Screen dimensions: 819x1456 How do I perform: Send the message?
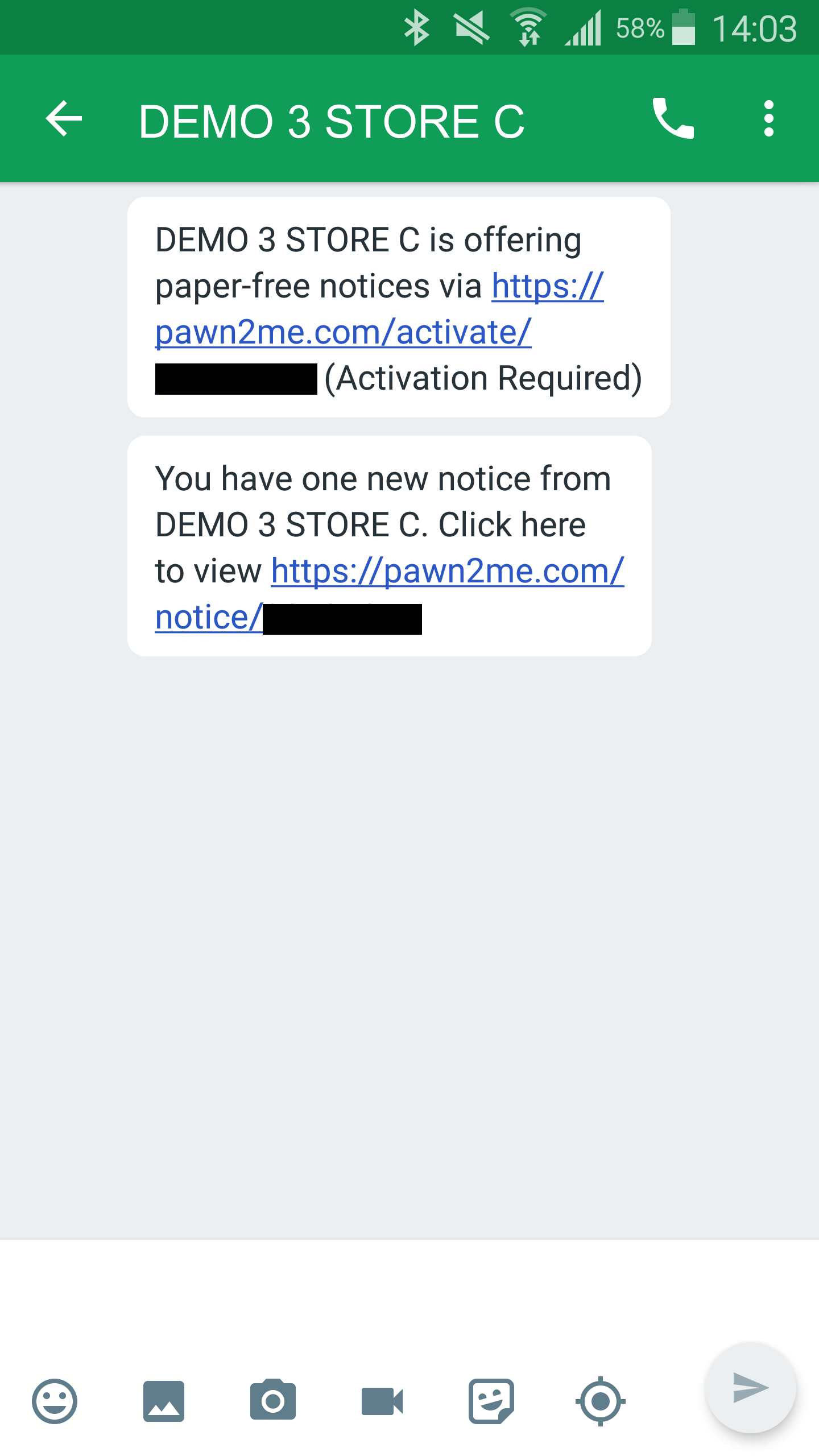coord(750,1388)
